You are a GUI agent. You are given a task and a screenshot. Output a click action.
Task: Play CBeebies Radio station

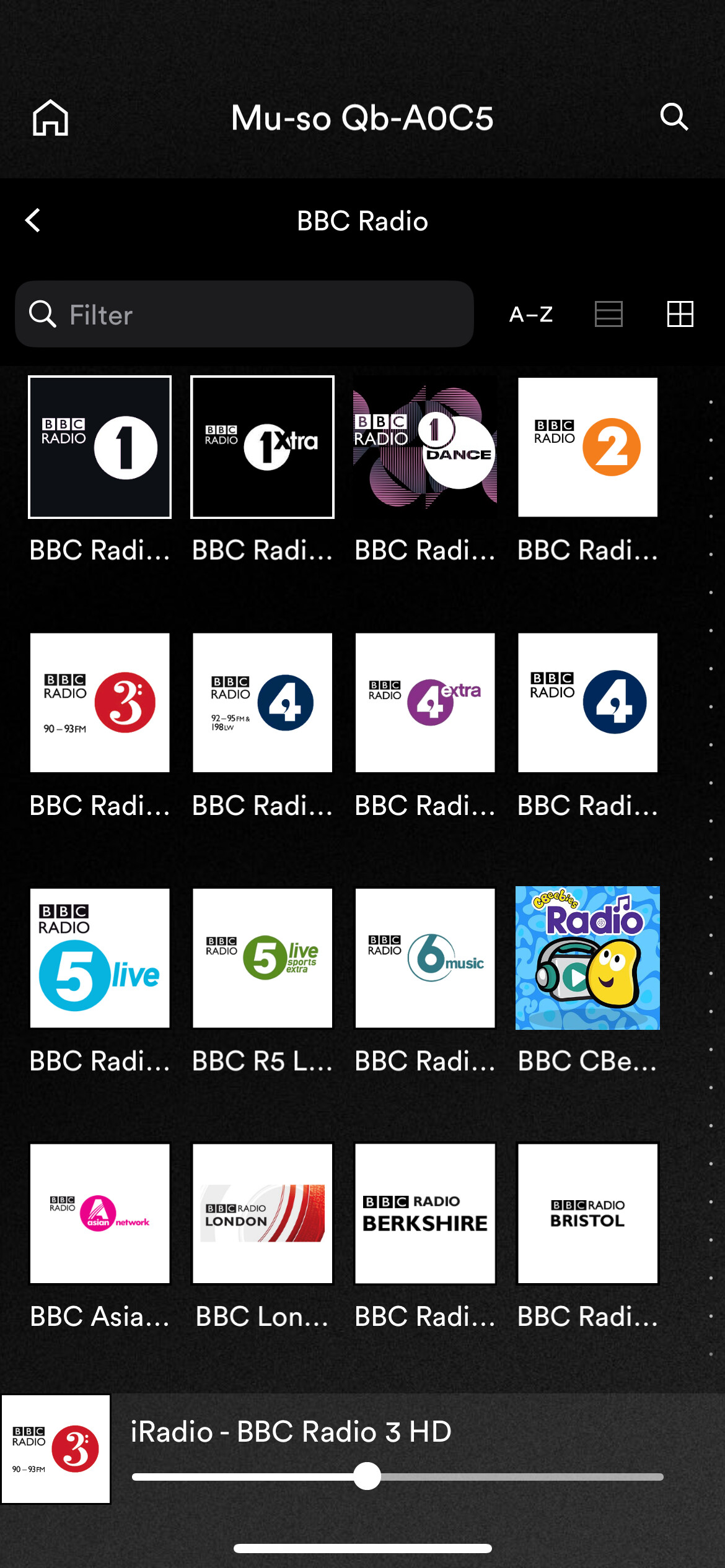coord(587,958)
